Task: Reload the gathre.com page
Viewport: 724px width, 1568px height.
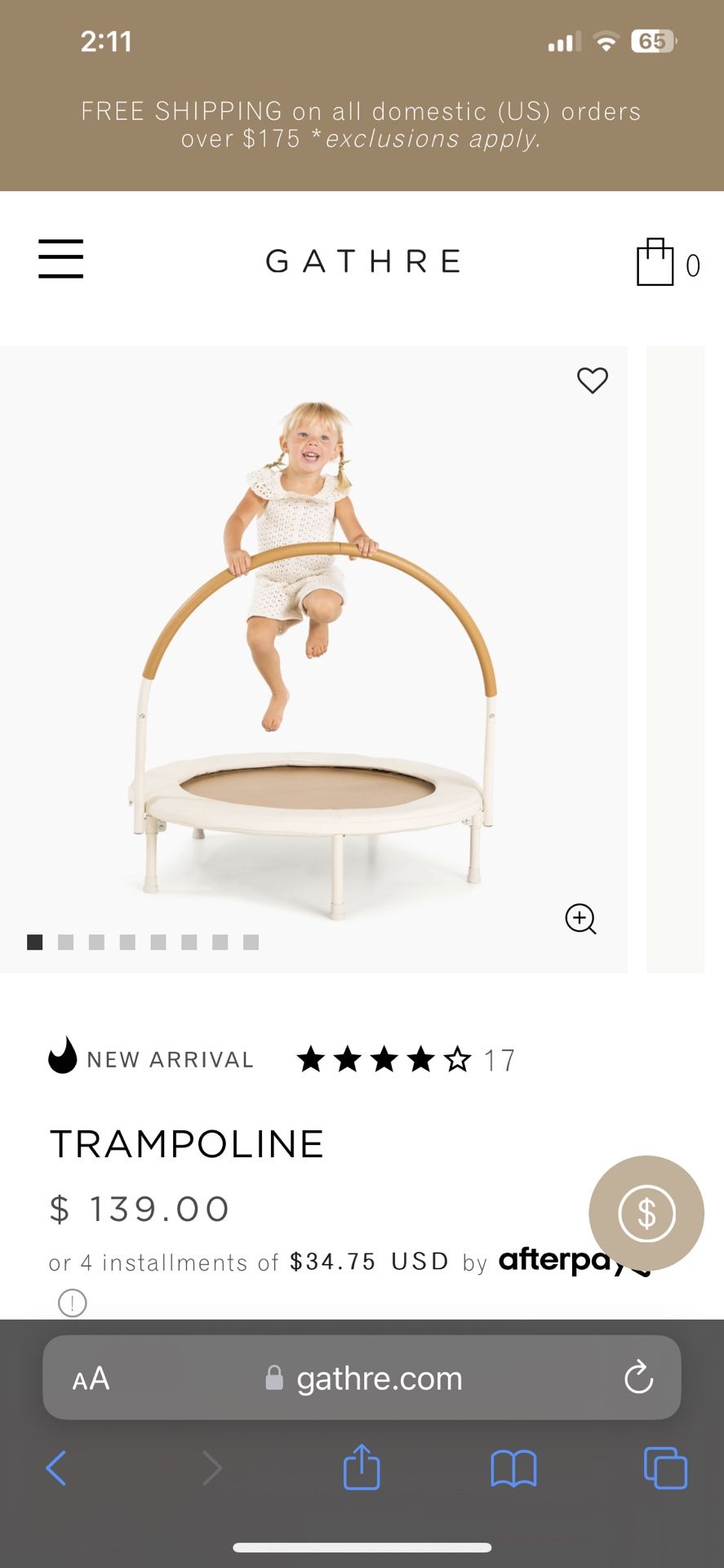Action: (x=638, y=1379)
